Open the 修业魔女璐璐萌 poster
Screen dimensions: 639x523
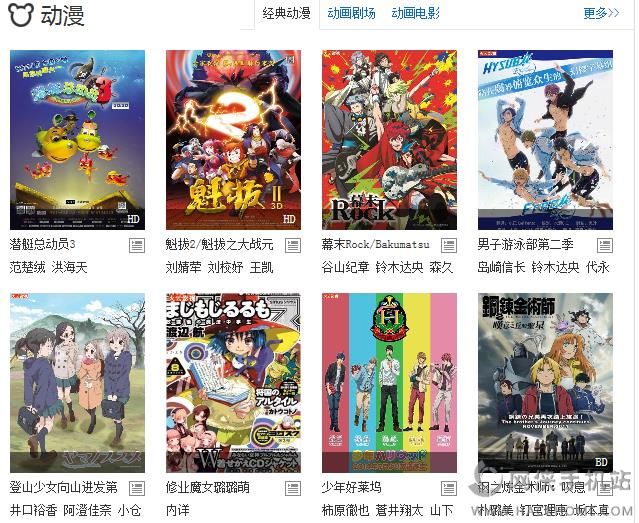233,383
